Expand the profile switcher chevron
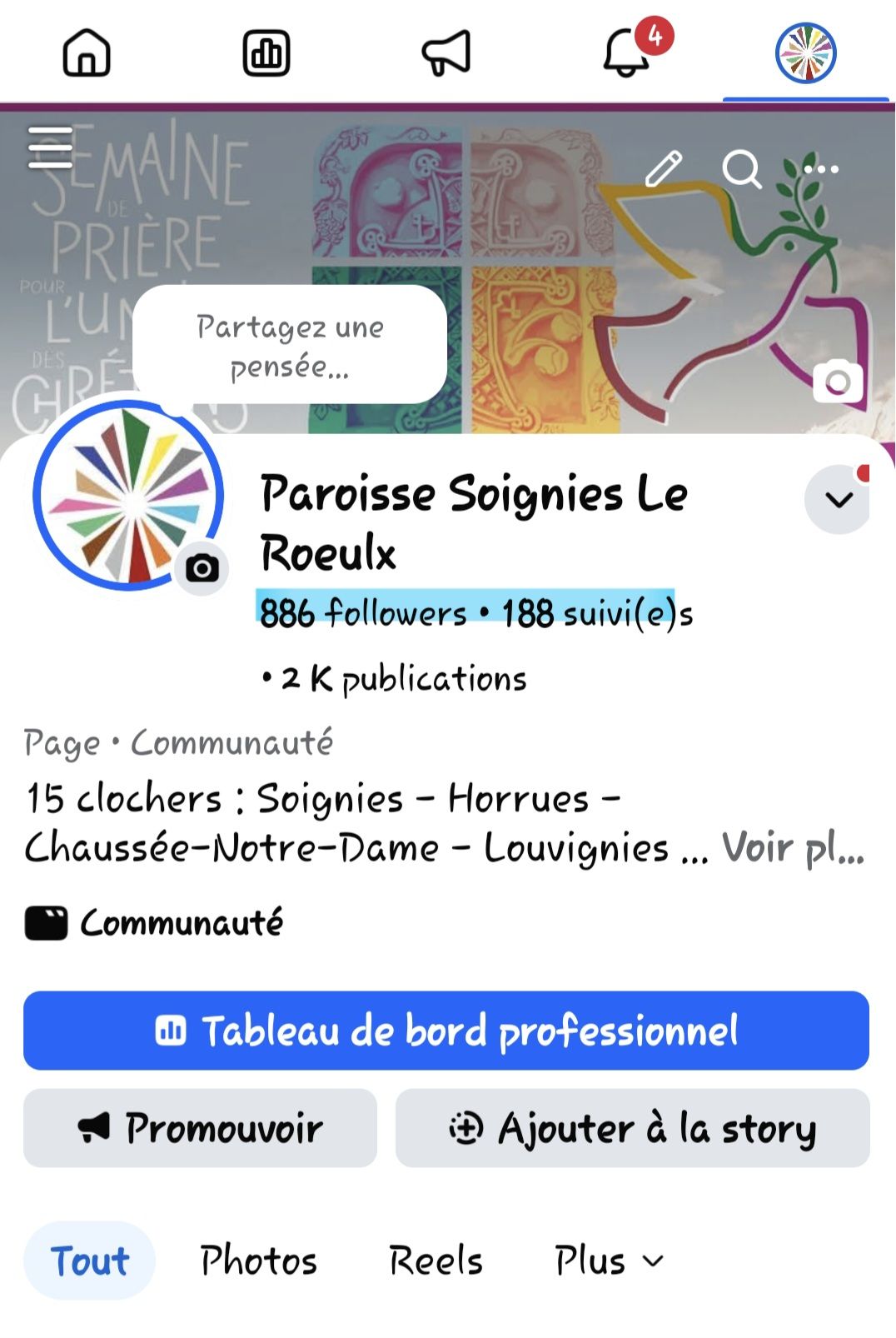The height and width of the screenshot is (1338, 896). 838,500
